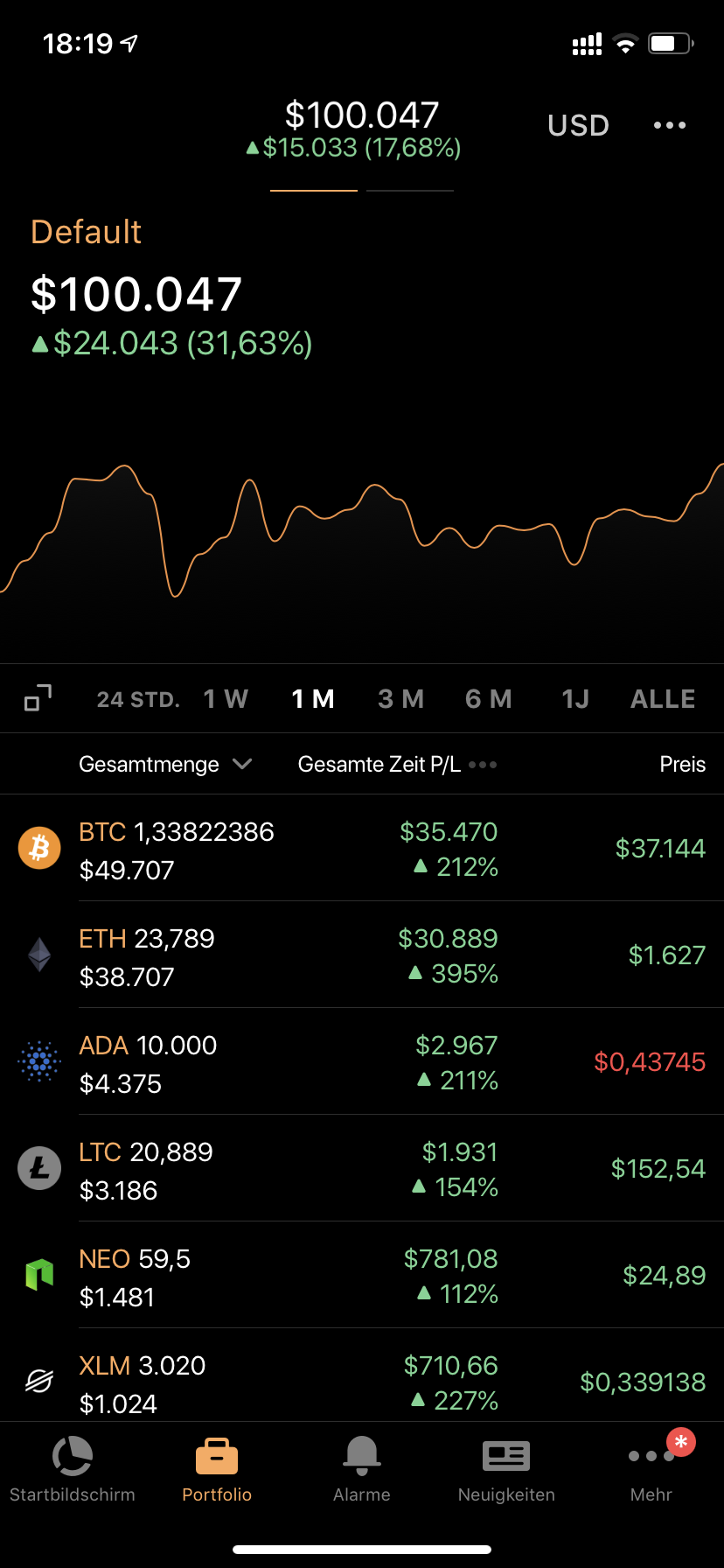View the ADA holding details
724x1568 pixels.
click(x=362, y=1062)
